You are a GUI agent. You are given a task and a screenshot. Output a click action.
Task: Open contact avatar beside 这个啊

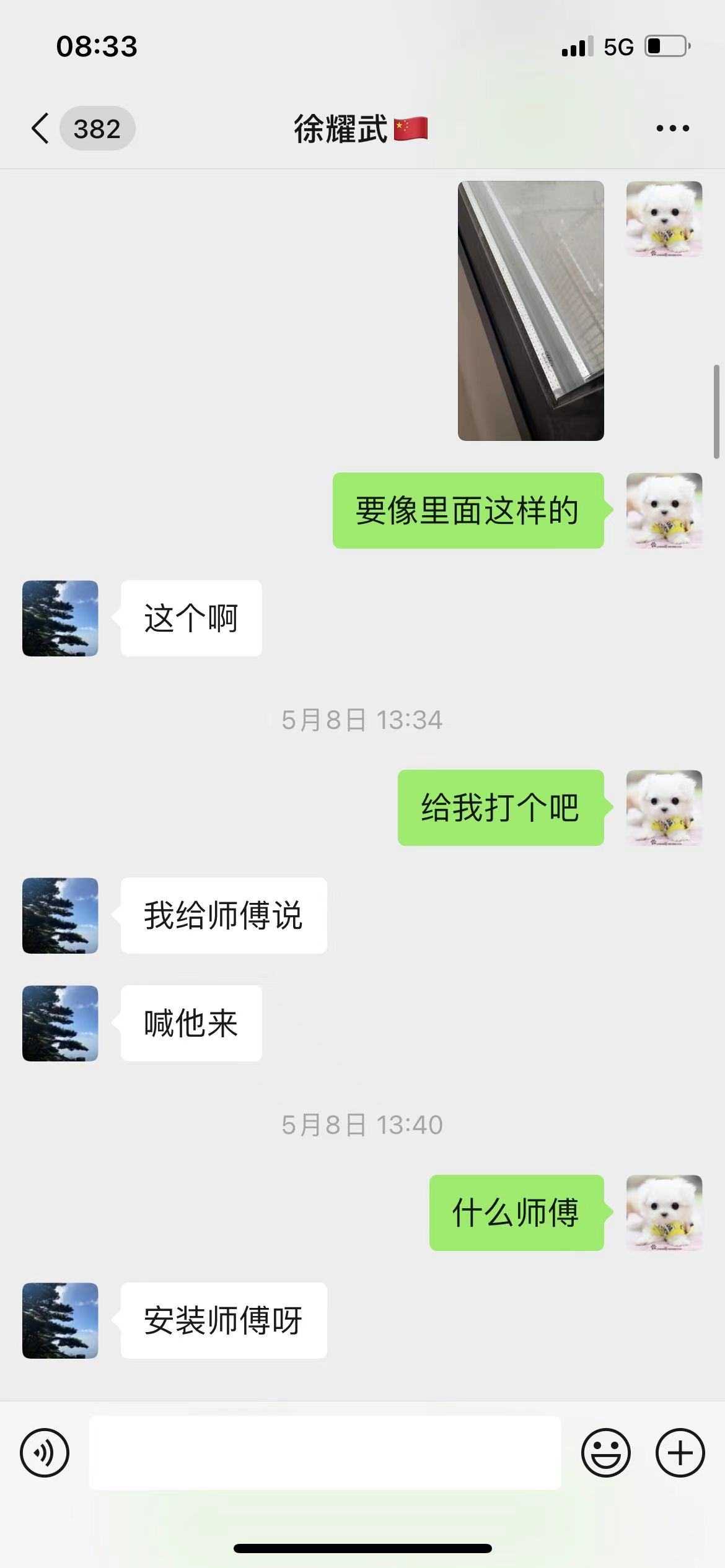coord(60,618)
